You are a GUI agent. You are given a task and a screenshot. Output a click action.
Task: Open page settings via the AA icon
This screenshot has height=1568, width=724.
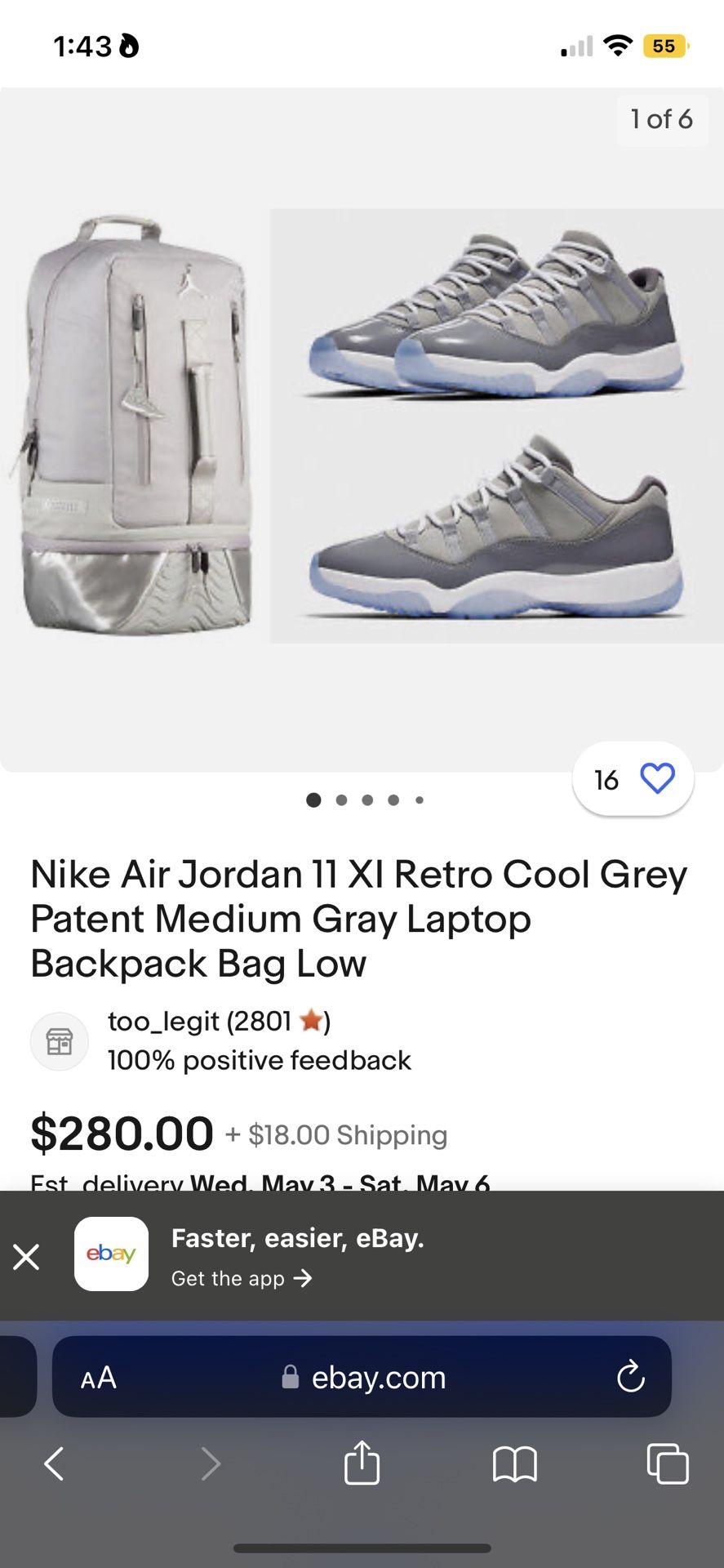click(x=97, y=1378)
